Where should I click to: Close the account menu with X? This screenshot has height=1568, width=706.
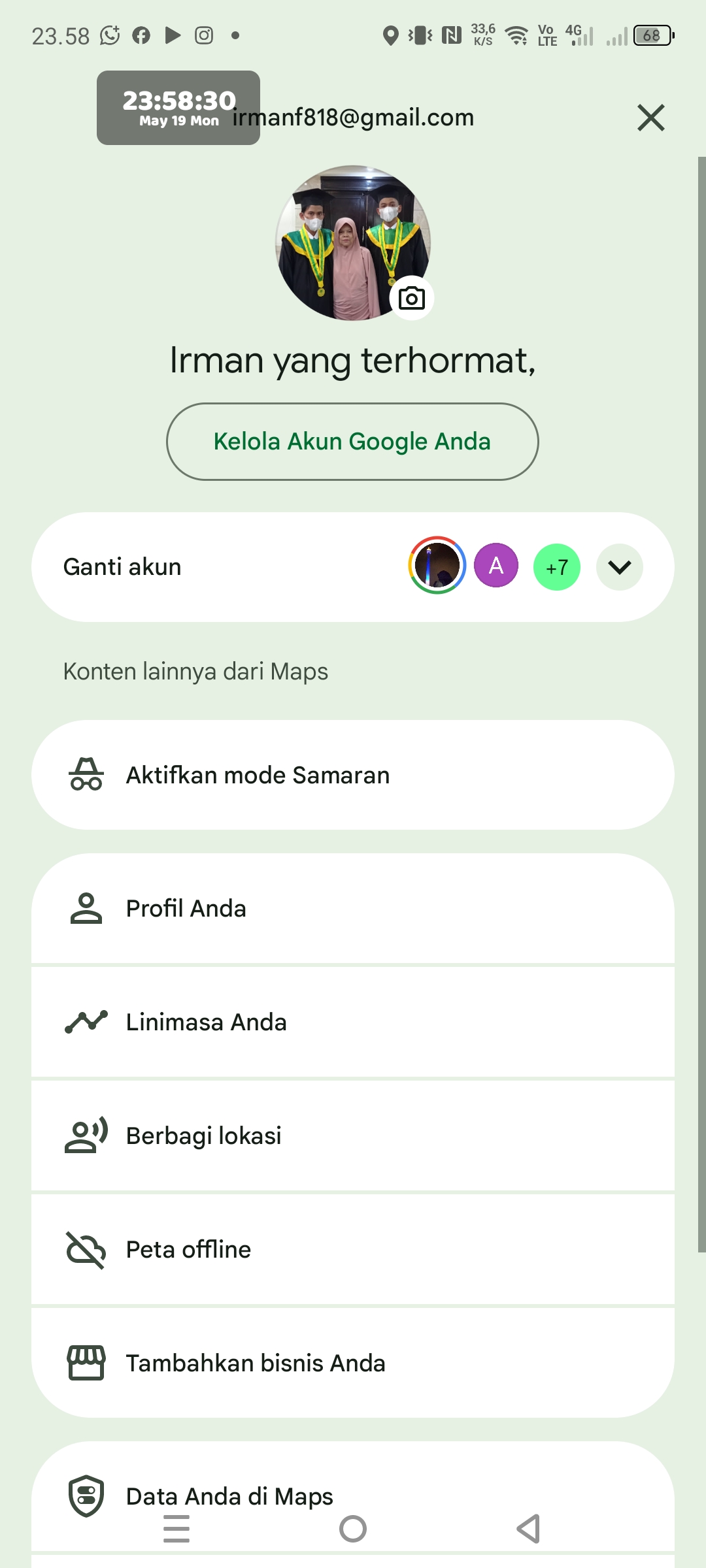tap(650, 118)
